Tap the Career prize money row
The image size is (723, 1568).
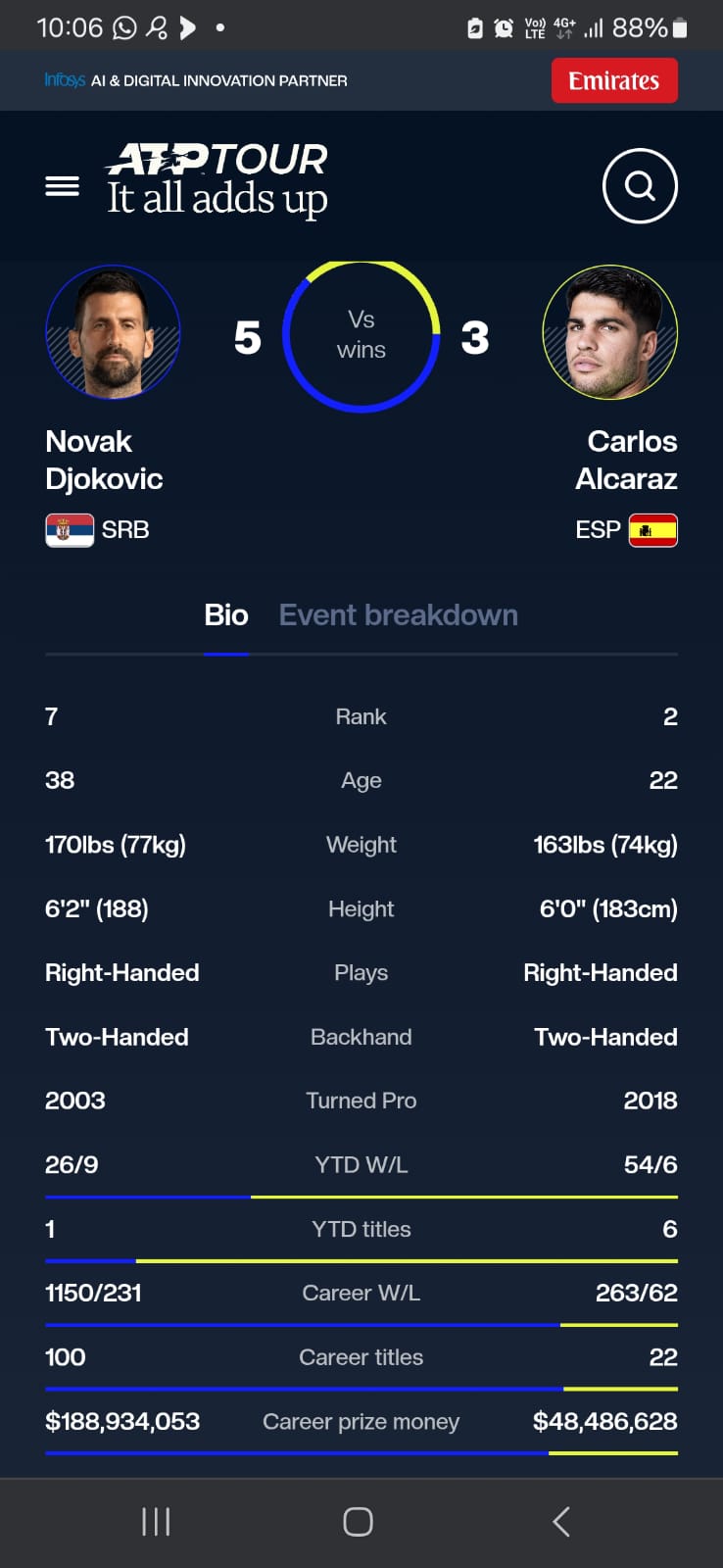361,1421
